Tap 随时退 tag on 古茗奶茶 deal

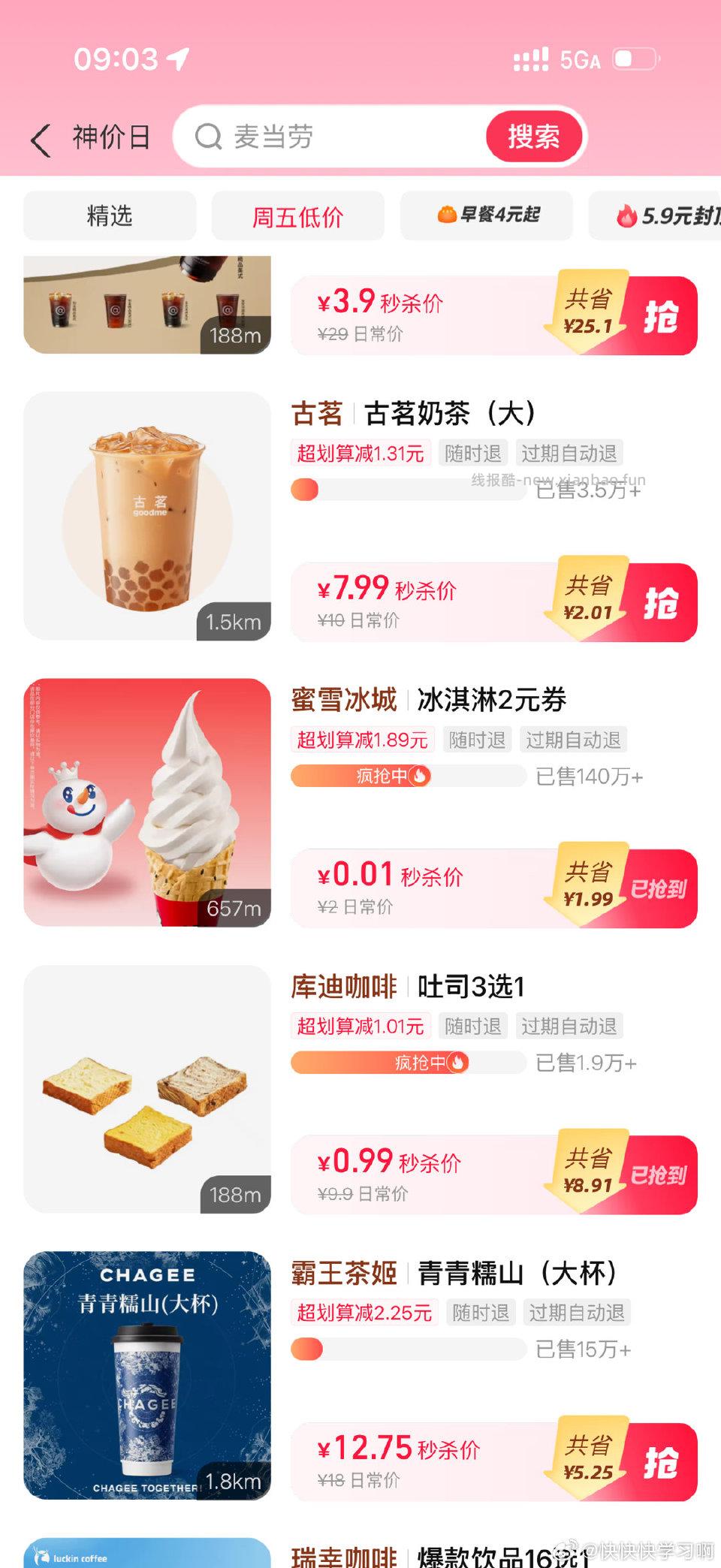click(x=472, y=453)
